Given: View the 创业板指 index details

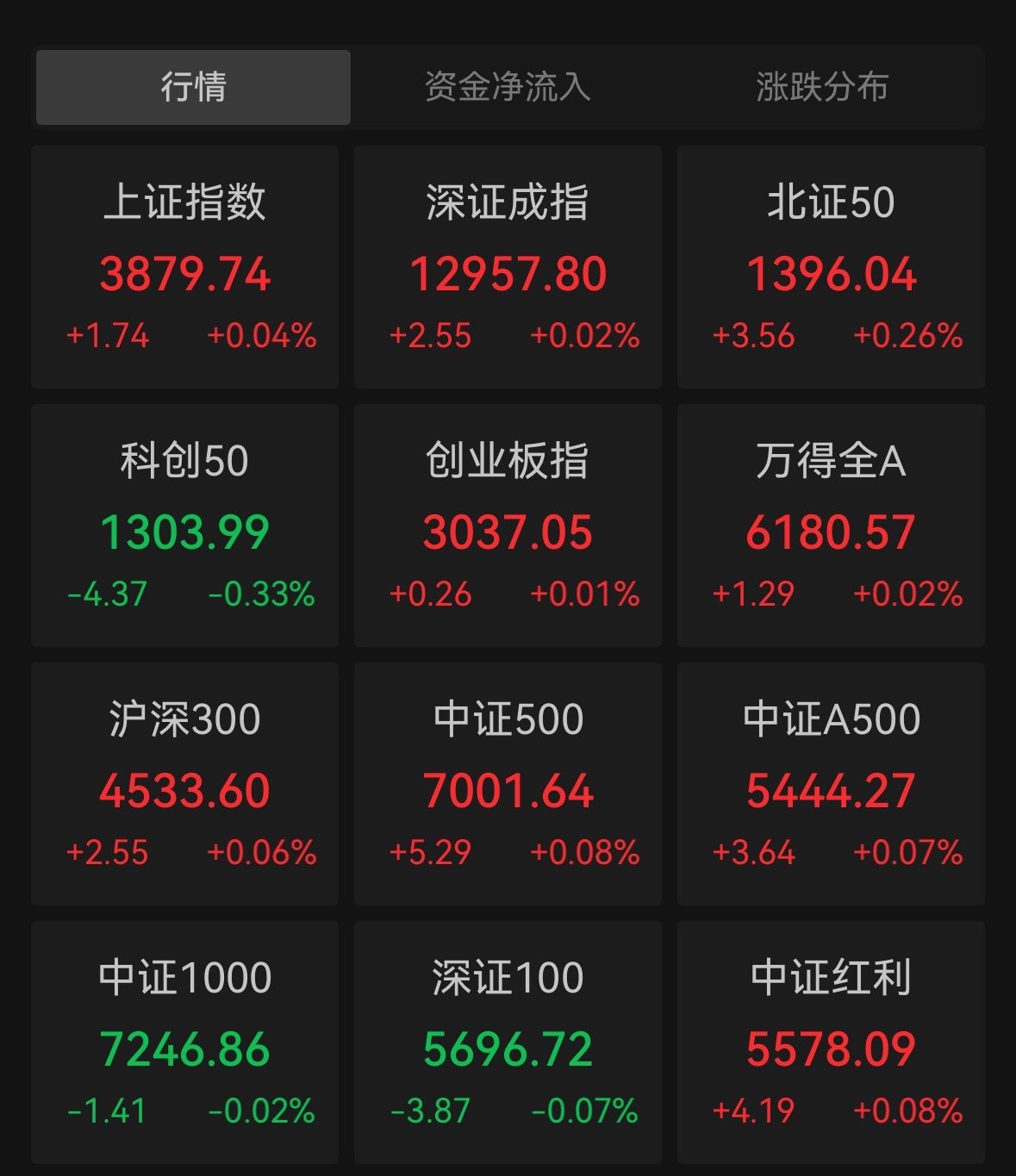Looking at the screenshot, I should tap(508, 526).
